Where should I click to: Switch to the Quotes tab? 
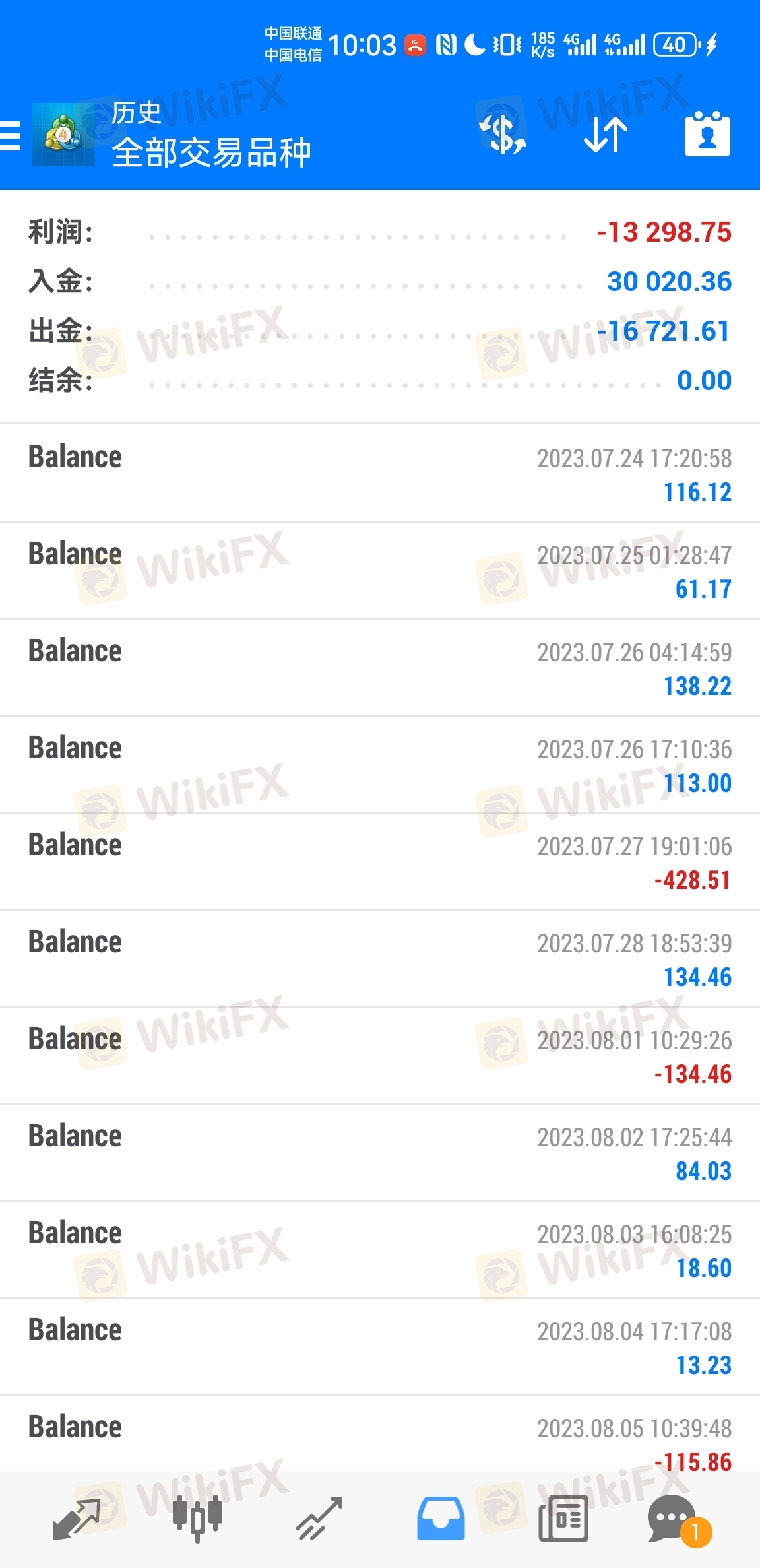[76, 1519]
